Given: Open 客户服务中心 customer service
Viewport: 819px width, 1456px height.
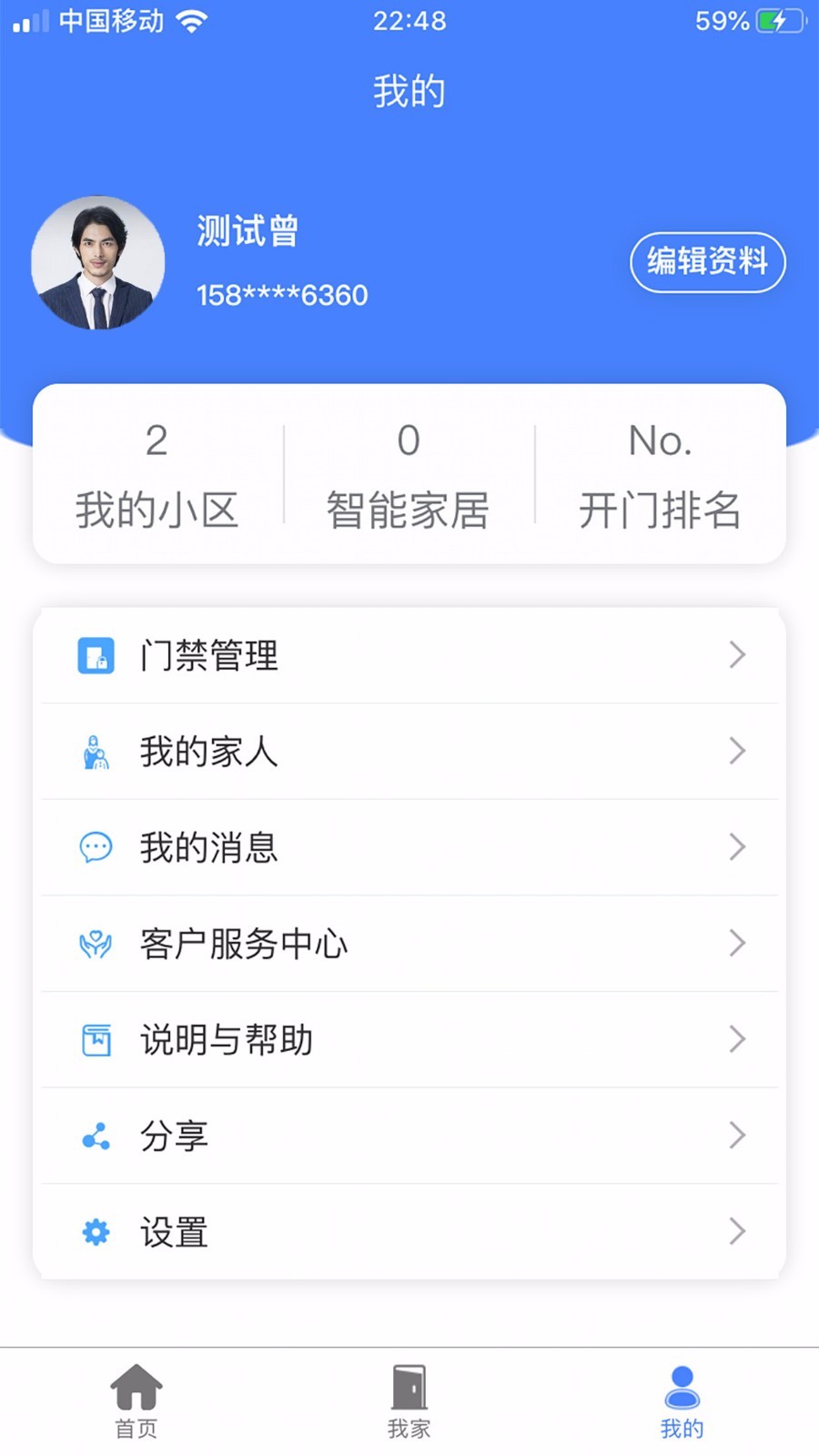Looking at the screenshot, I should 409,944.
